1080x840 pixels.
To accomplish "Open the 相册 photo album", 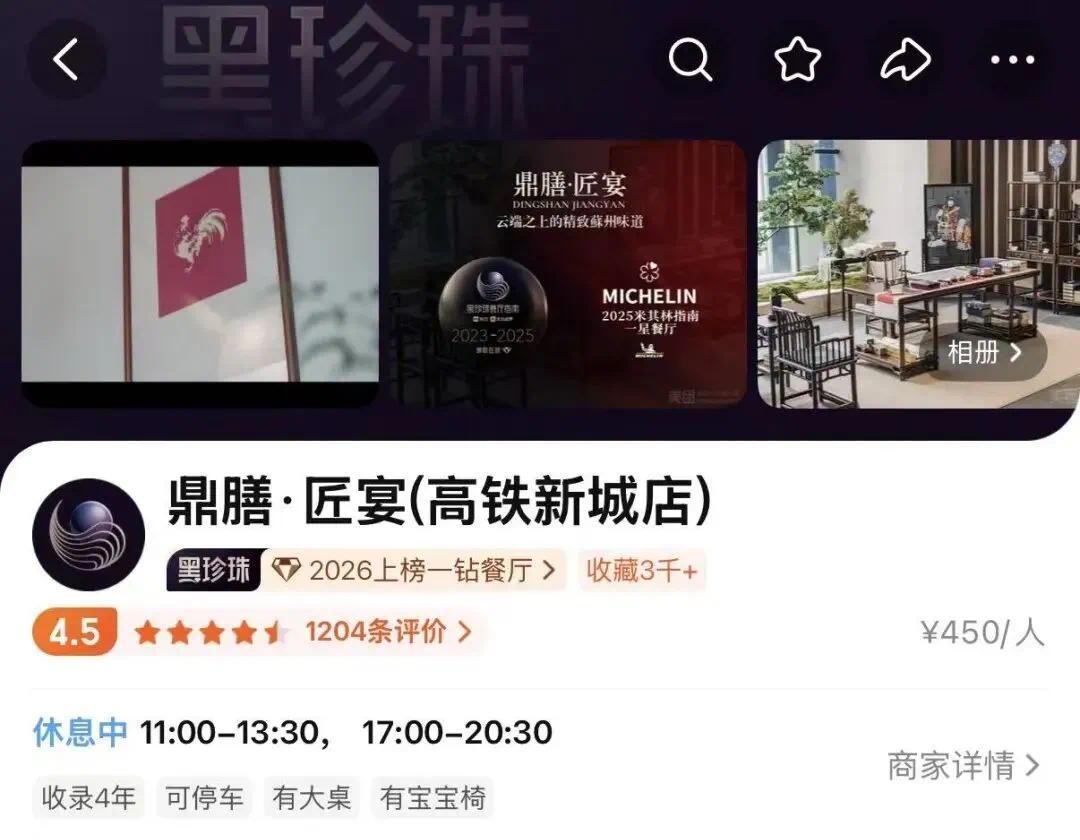I will [x=985, y=352].
